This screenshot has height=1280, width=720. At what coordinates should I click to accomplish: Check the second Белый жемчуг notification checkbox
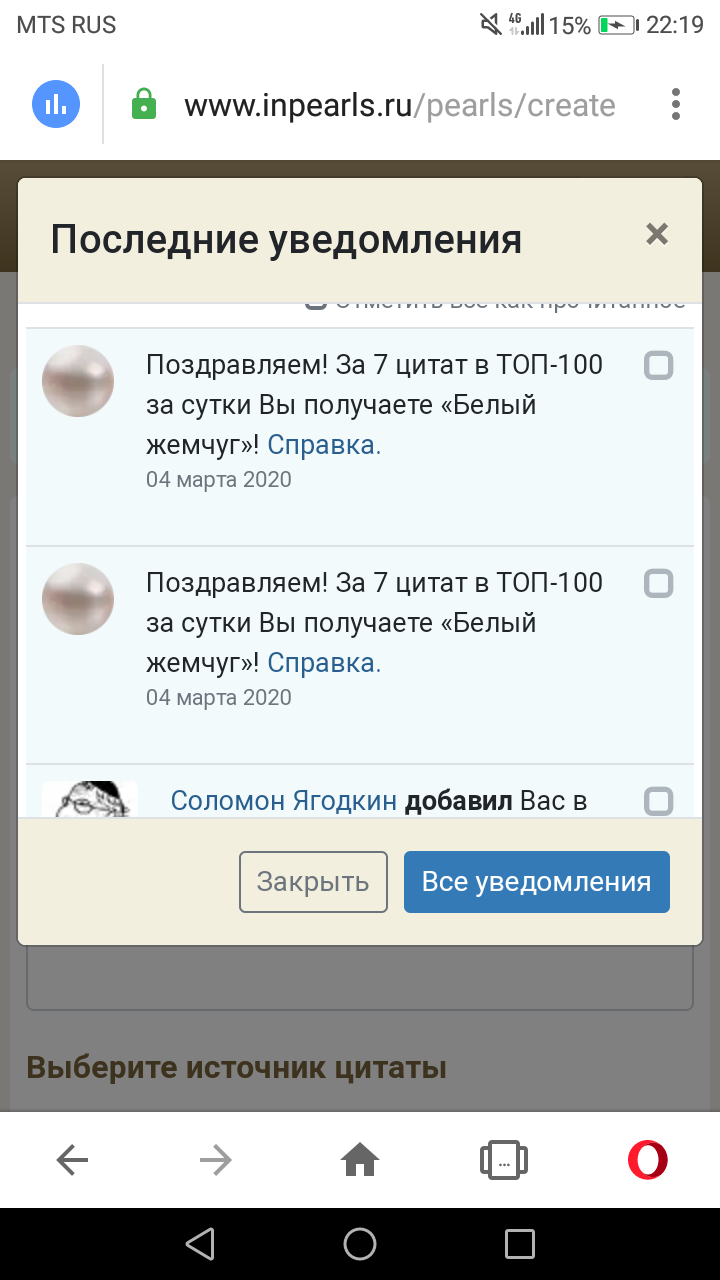coord(658,583)
